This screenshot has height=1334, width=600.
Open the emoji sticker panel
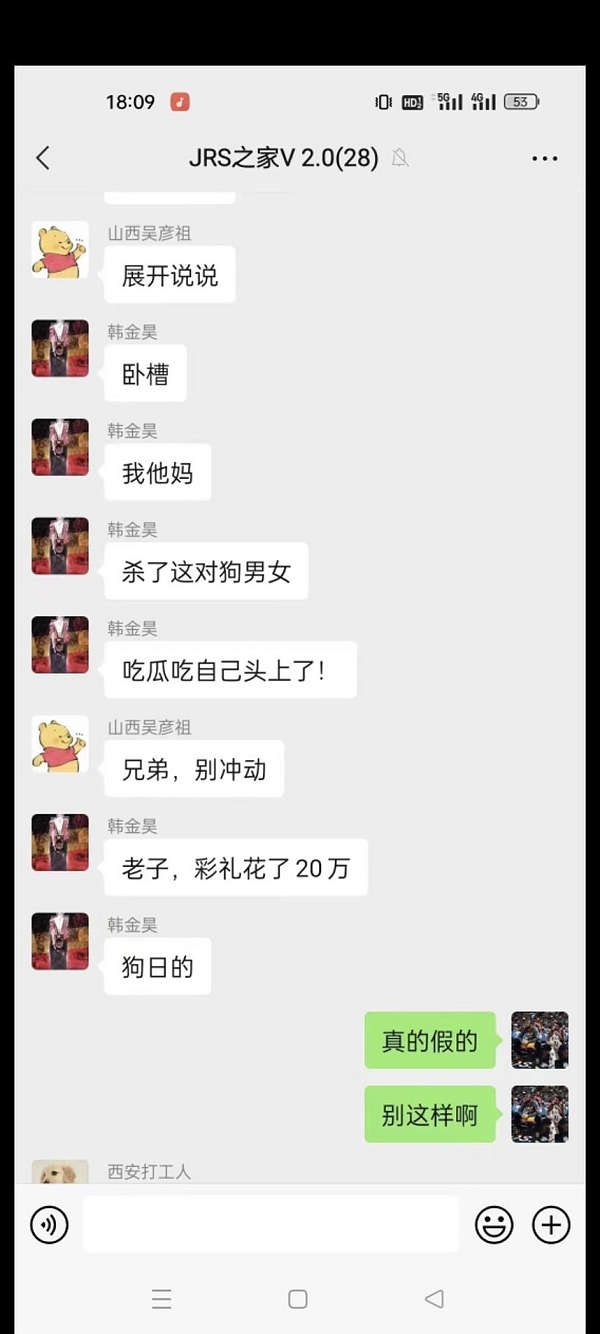(493, 1224)
